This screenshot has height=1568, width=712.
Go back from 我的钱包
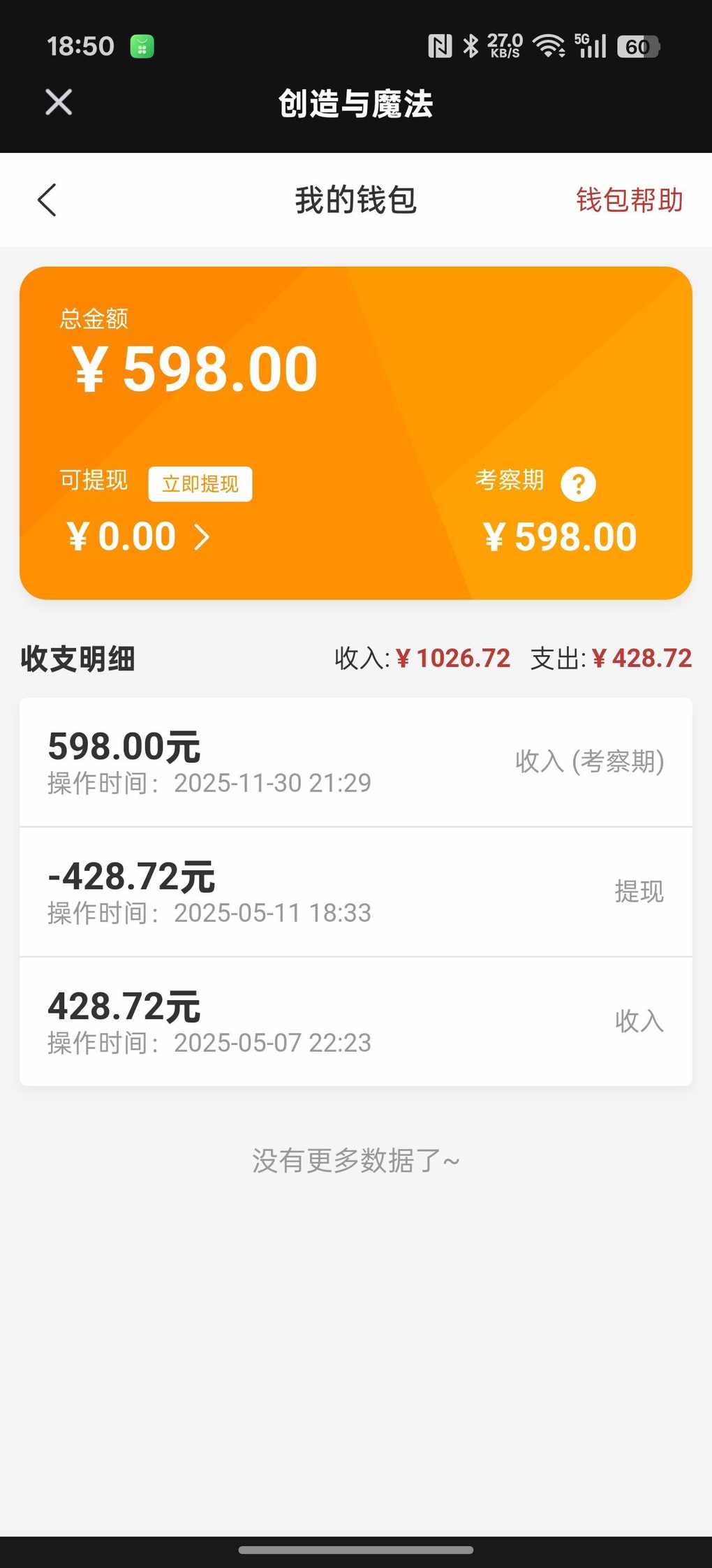click(47, 200)
